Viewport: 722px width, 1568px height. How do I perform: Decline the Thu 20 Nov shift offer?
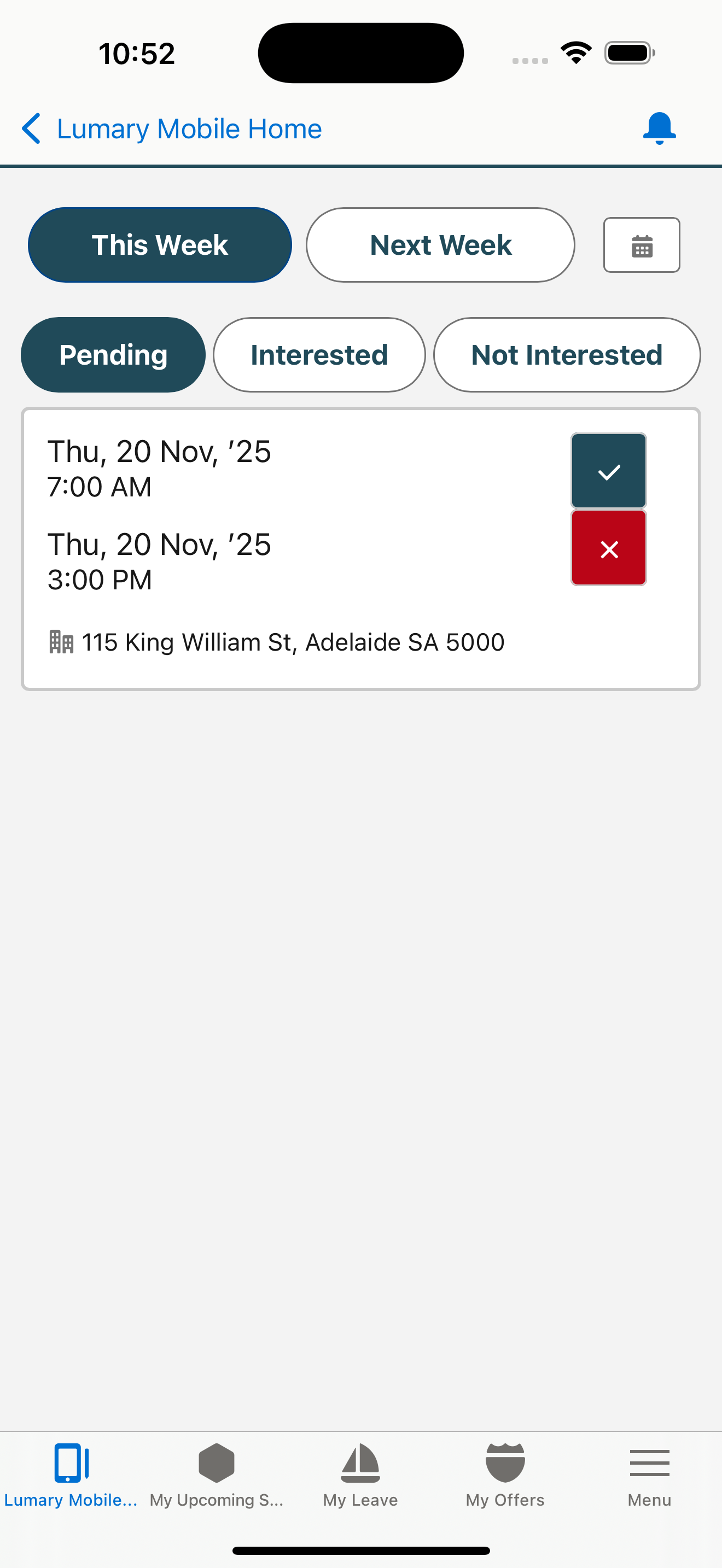click(608, 548)
